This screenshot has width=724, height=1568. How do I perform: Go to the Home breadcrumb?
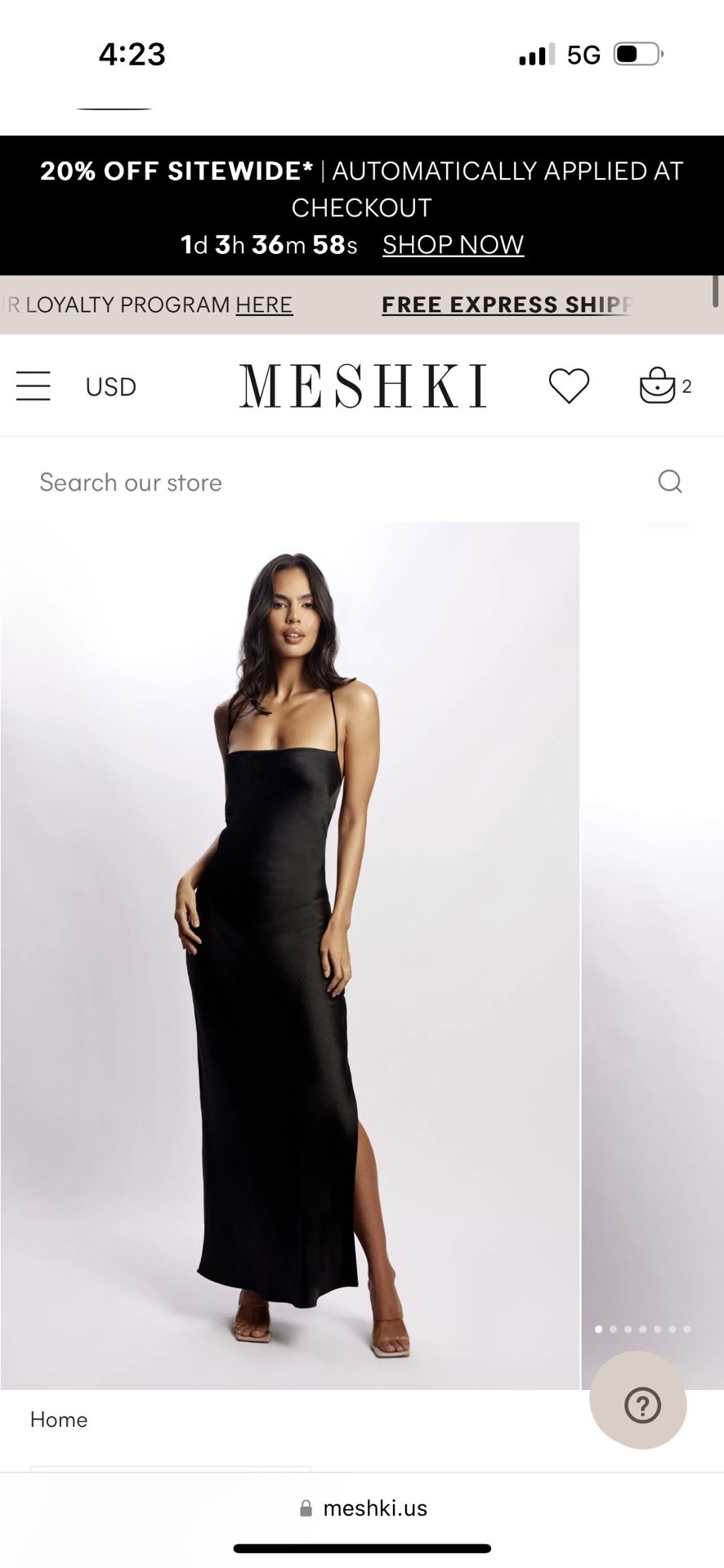59,1419
